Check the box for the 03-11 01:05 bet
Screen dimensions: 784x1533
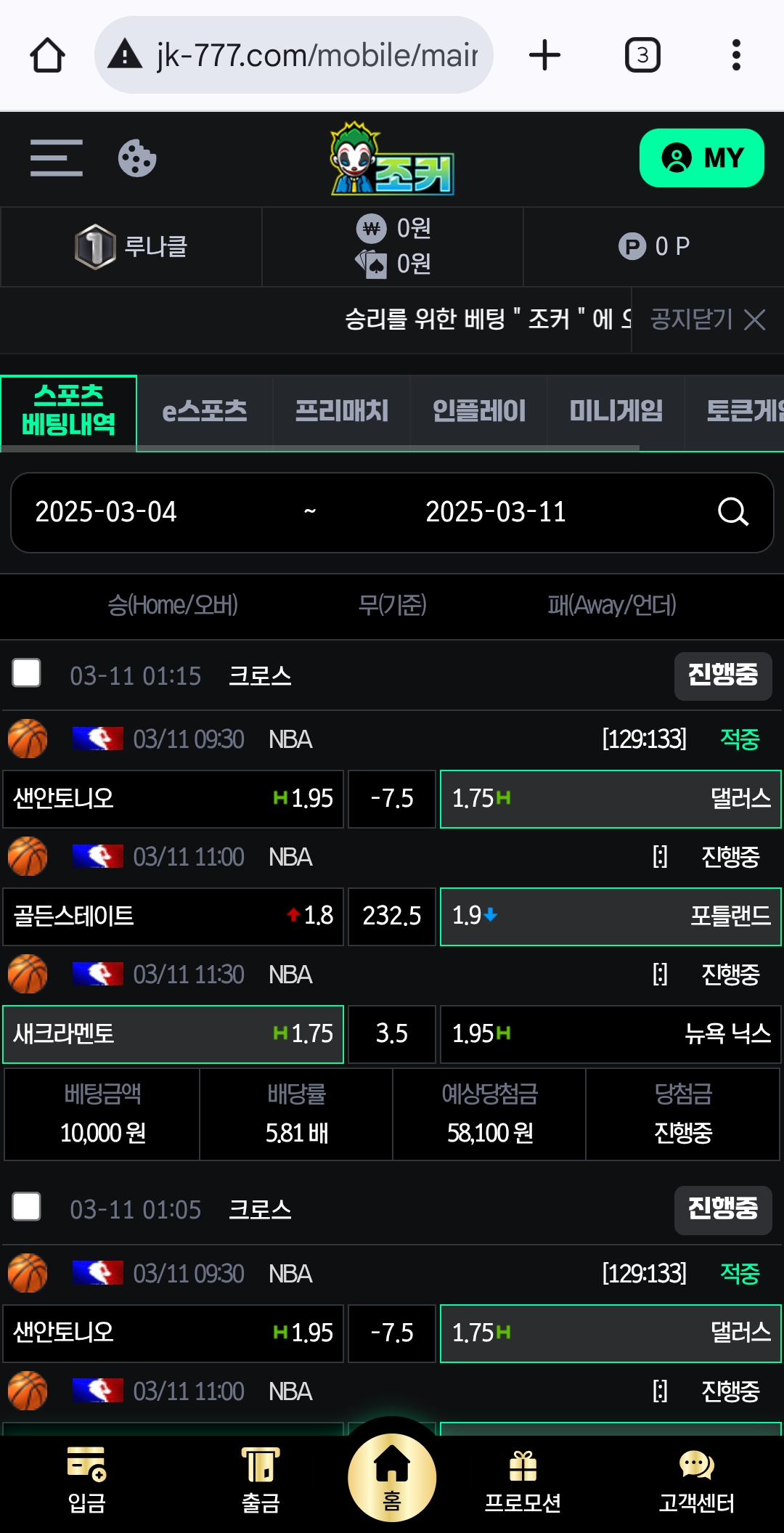click(x=27, y=1207)
